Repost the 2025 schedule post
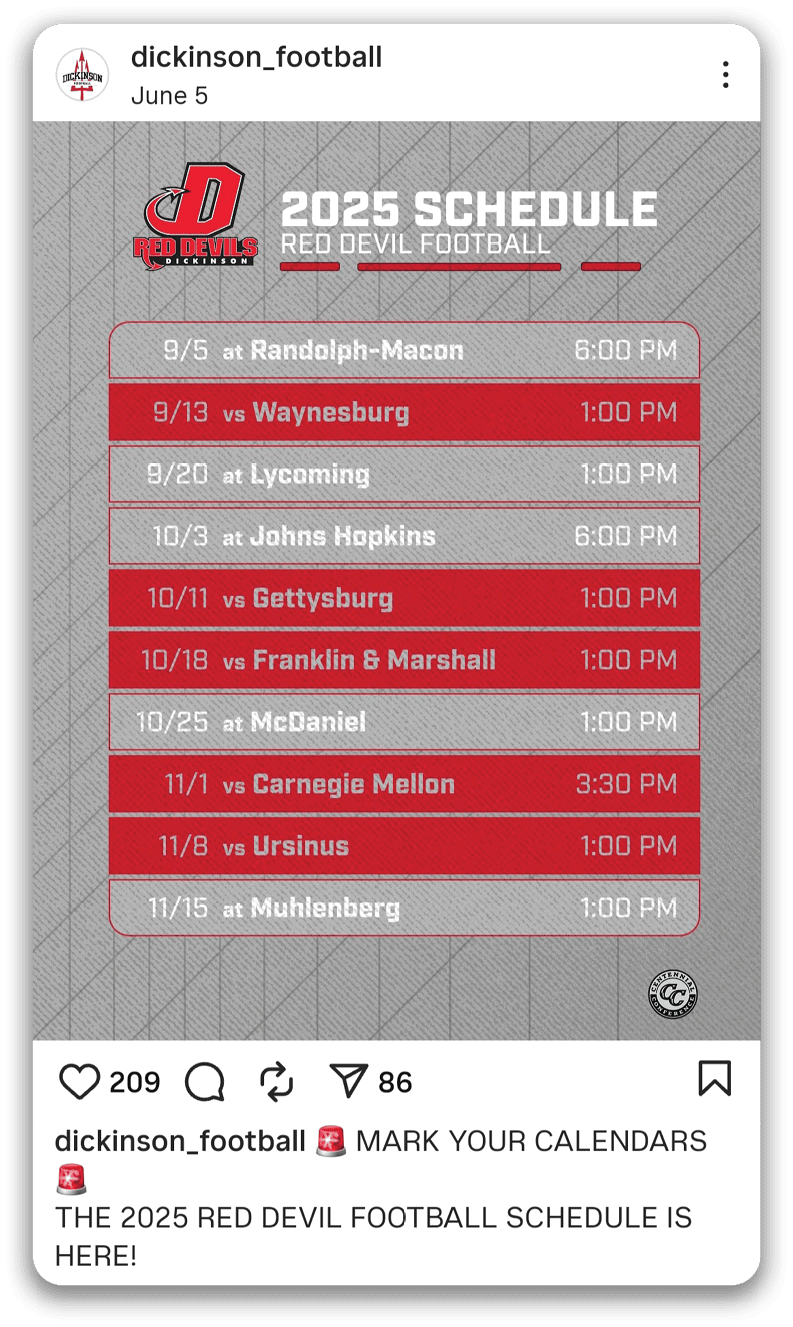 276,1082
